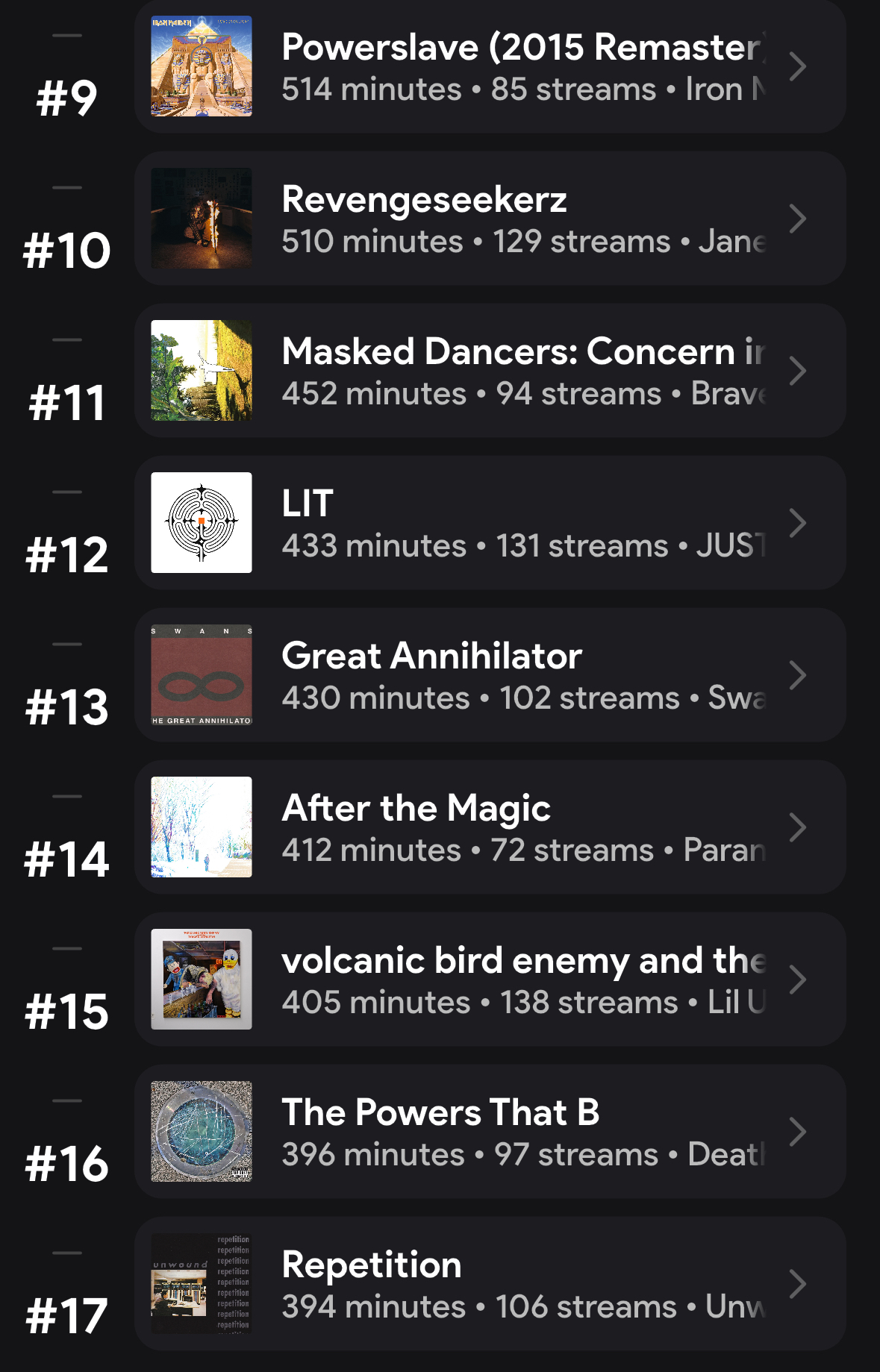Image resolution: width=880 pixels, height=1372 pixels.
Task: Open Revengeseekerz album details
Action: coord(489,219)
